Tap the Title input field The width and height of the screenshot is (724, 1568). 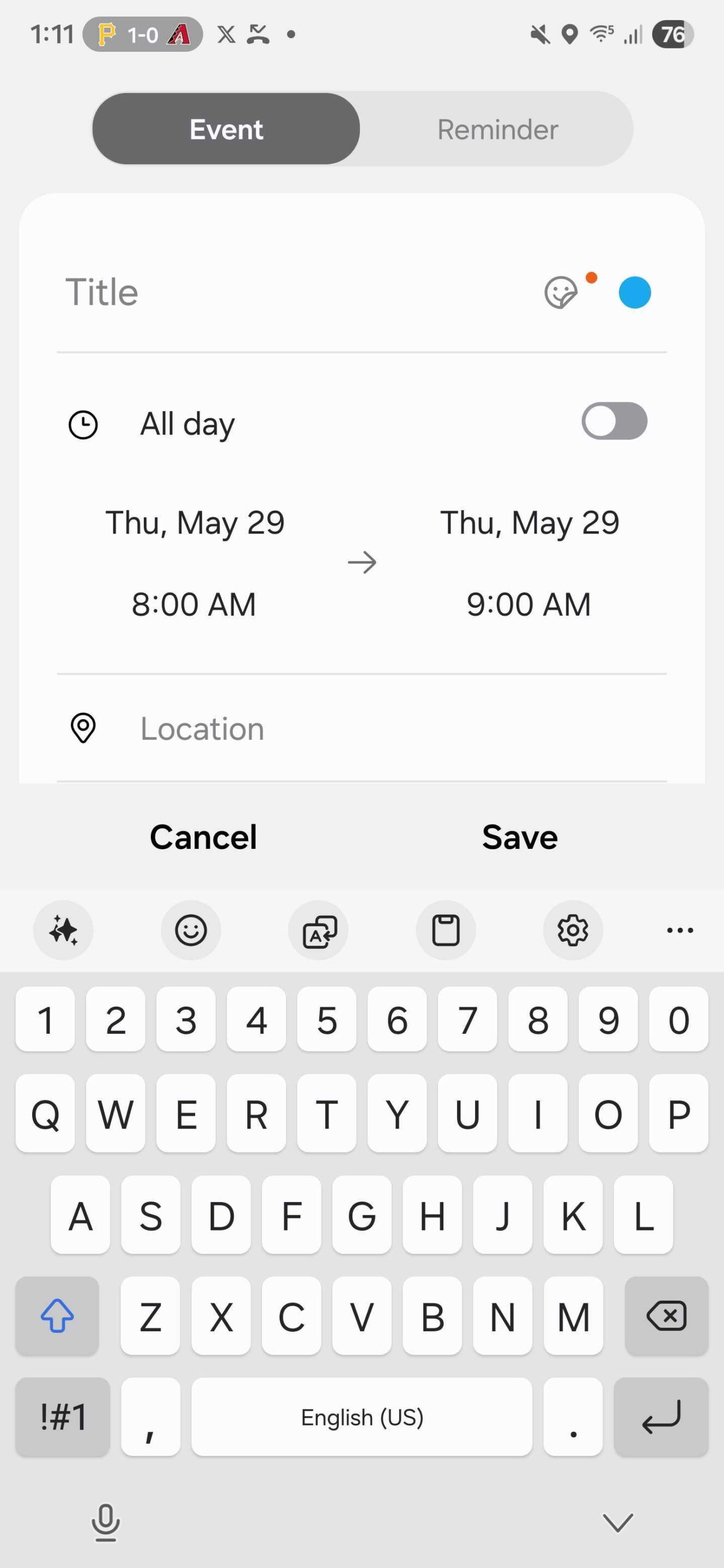(293, 292)
